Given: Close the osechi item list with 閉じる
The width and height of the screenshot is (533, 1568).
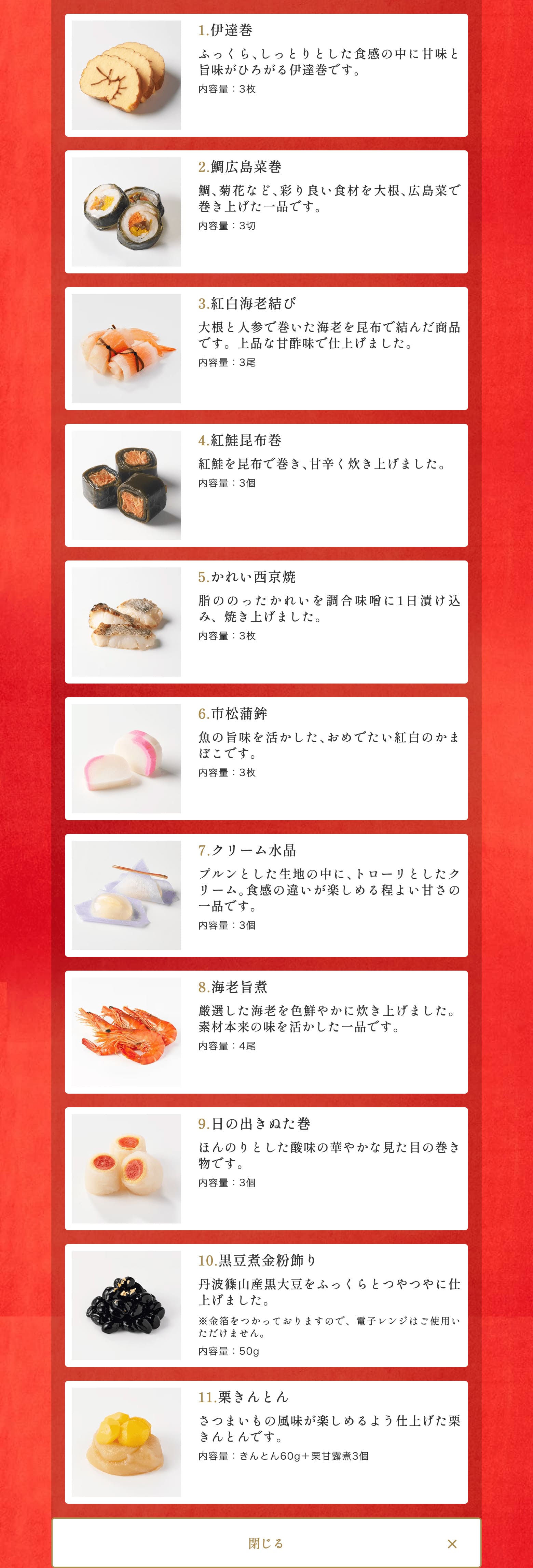Looking at the screenshot, I should 266,1543.
